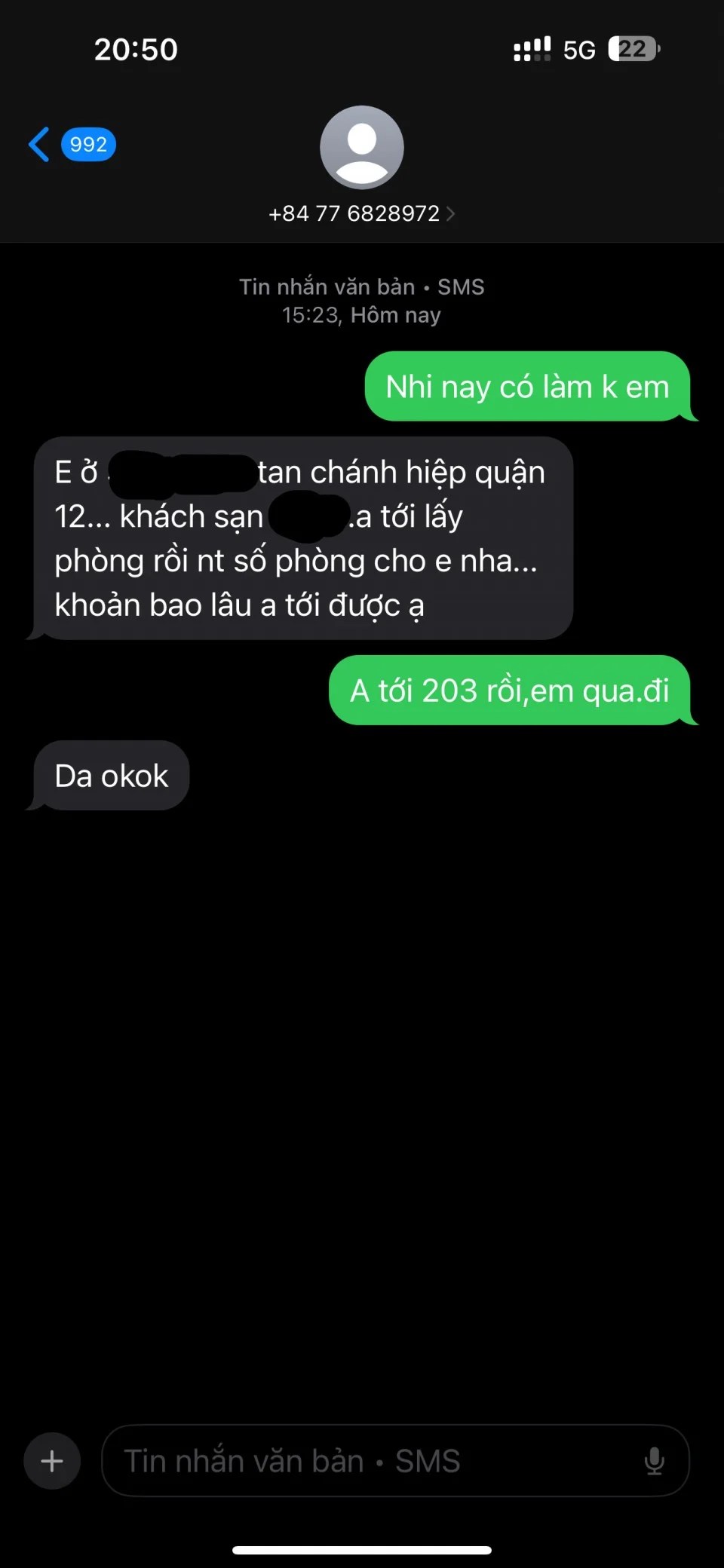Open contact details for +84 77 6828972
Viewport: 724px width, 1568px height.
click(361, 213)
